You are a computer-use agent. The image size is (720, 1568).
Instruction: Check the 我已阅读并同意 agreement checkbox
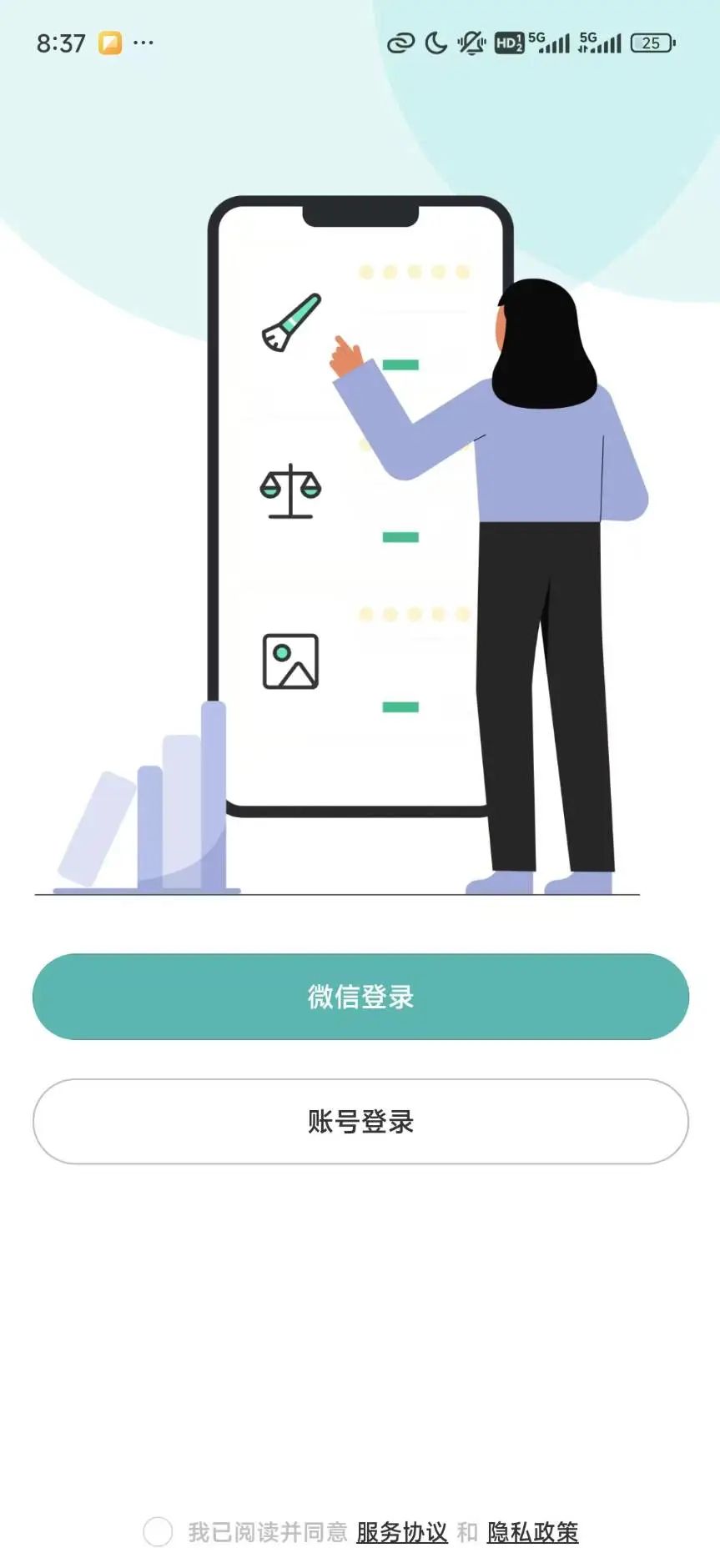[158, 1532]
